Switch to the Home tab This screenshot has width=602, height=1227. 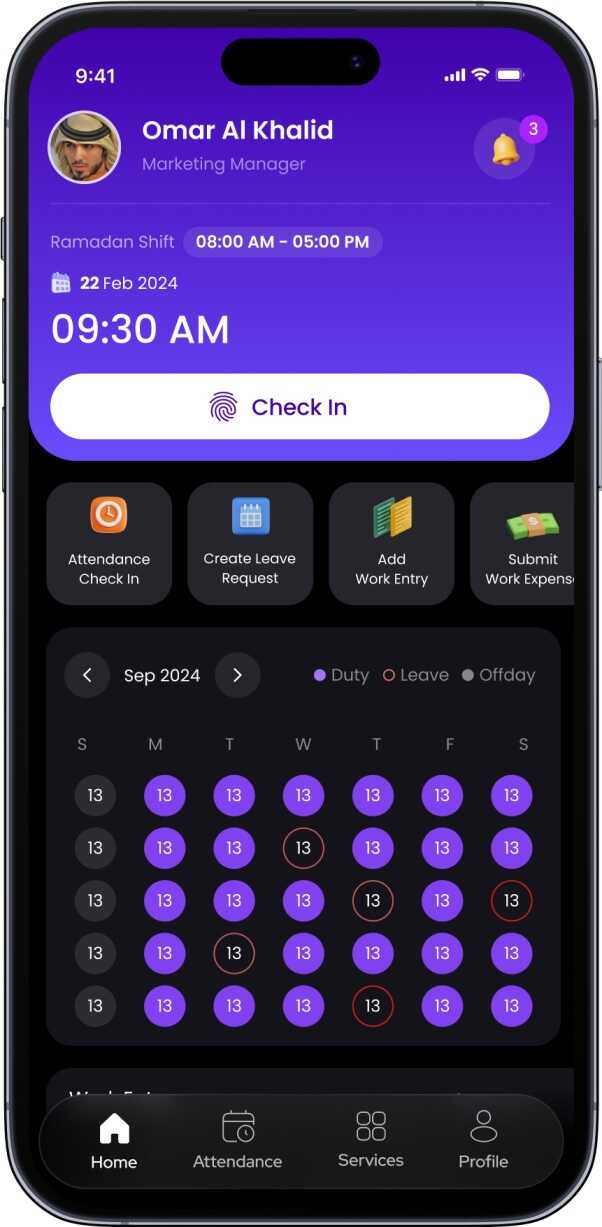(114, 1141)
